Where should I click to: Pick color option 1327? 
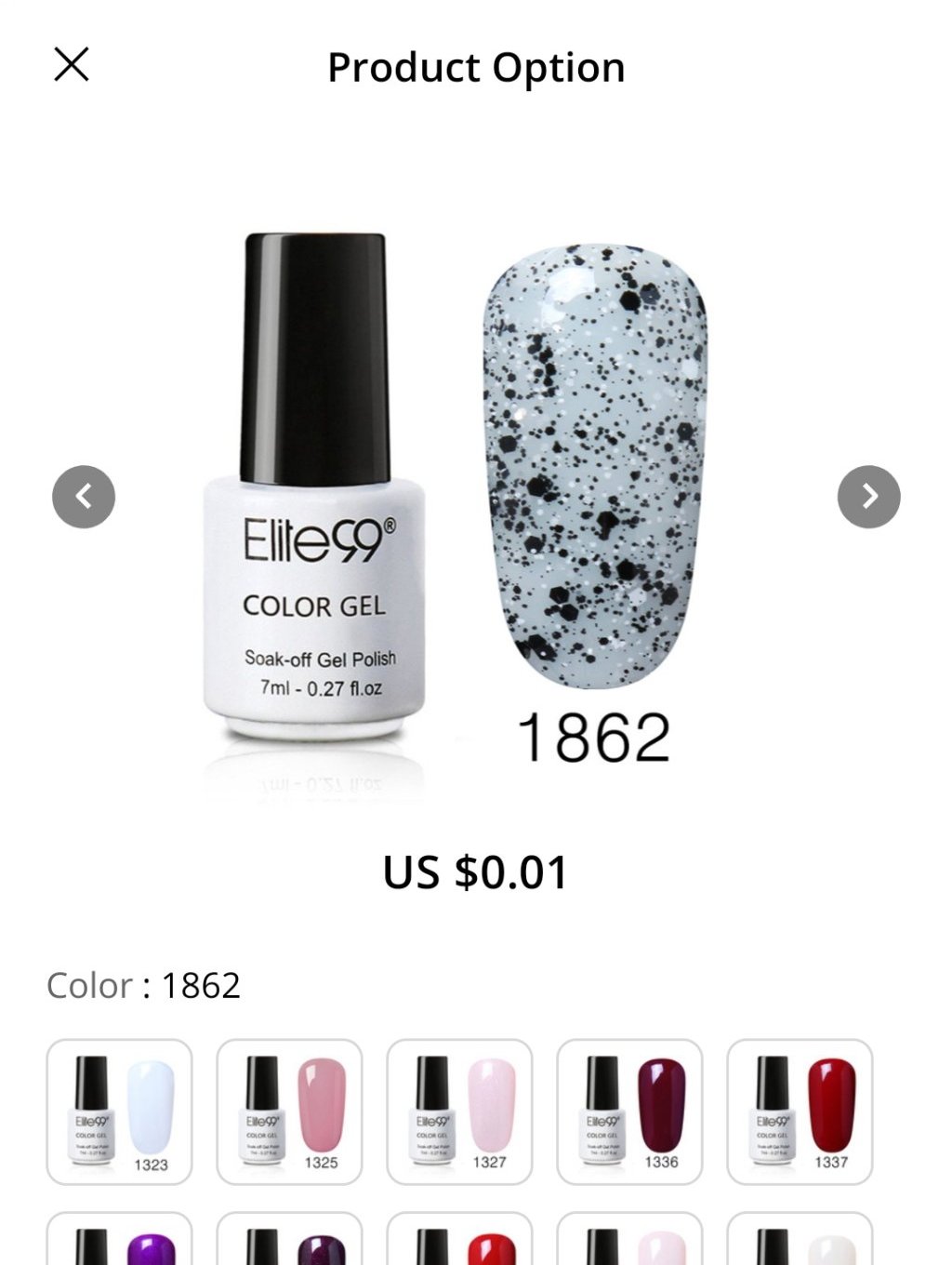pos(459,1112)
